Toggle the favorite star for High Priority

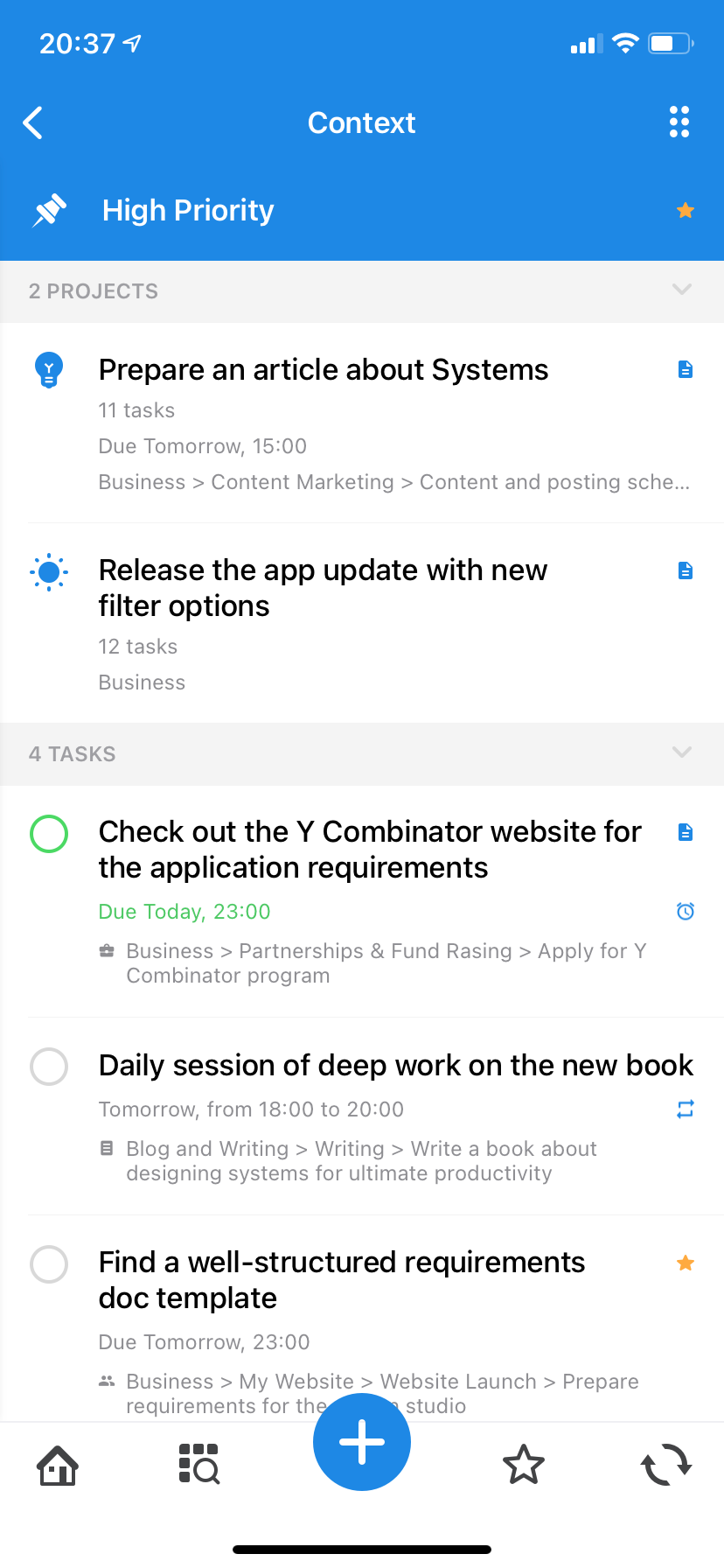tap(686, 211)
